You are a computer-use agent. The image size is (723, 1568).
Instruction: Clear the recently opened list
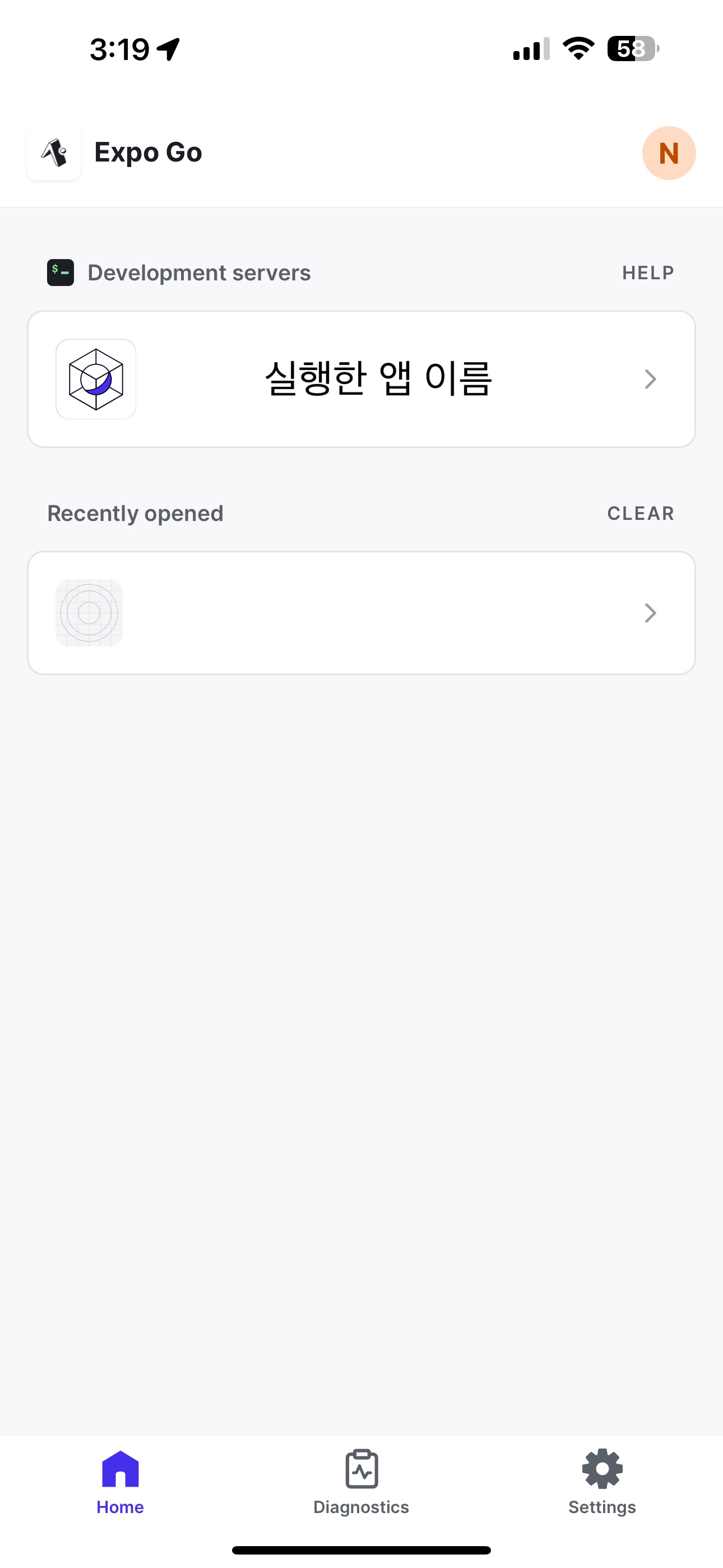(x=640, y=513)
